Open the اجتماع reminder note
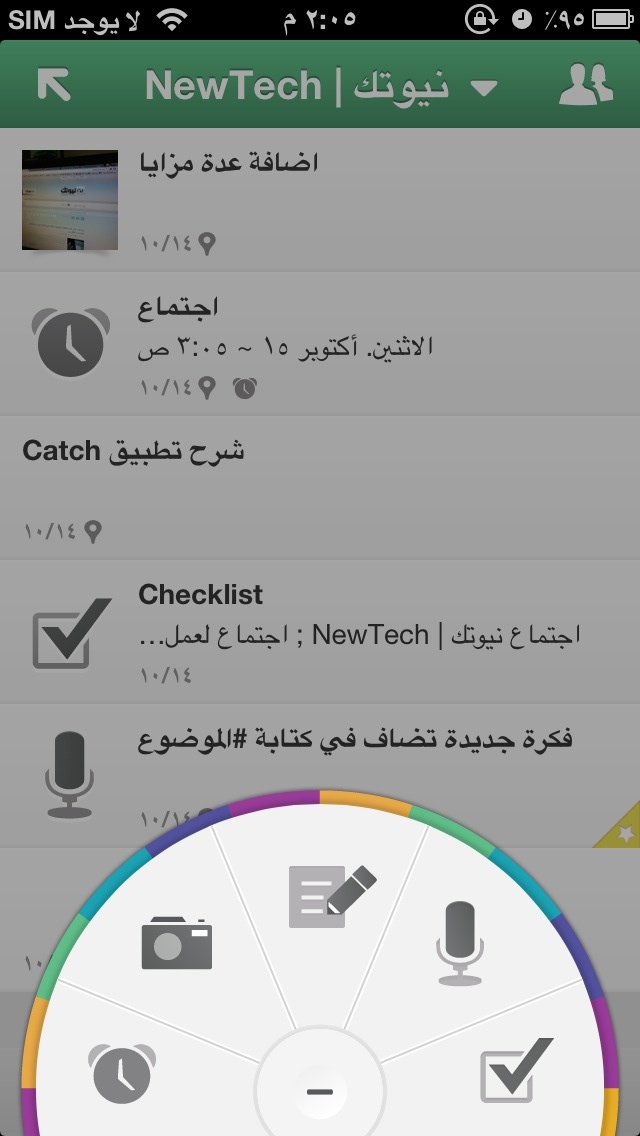Screen dimensions: 640x1136 point(320,344)
